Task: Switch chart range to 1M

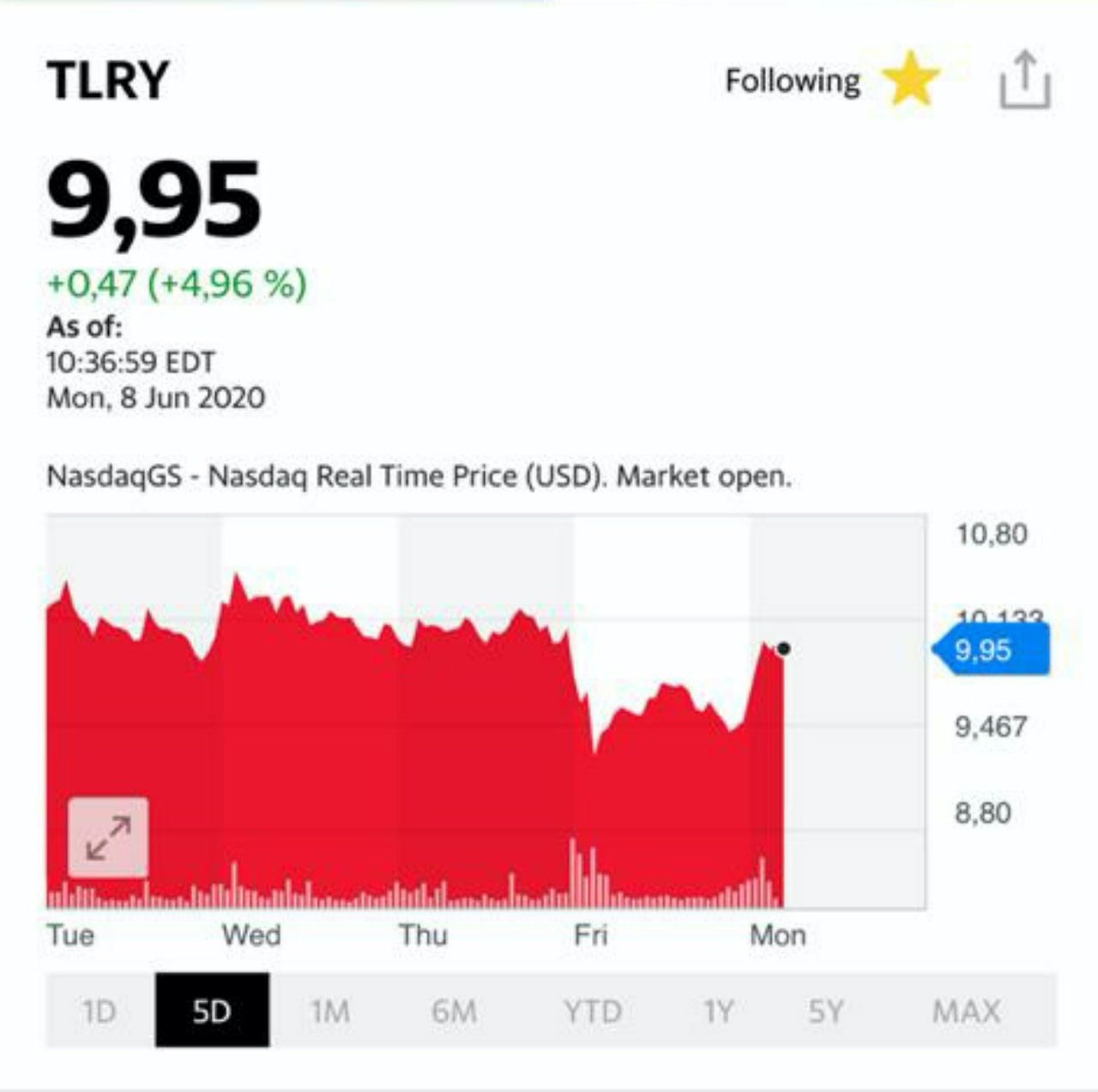Action: click(330, 1011)
